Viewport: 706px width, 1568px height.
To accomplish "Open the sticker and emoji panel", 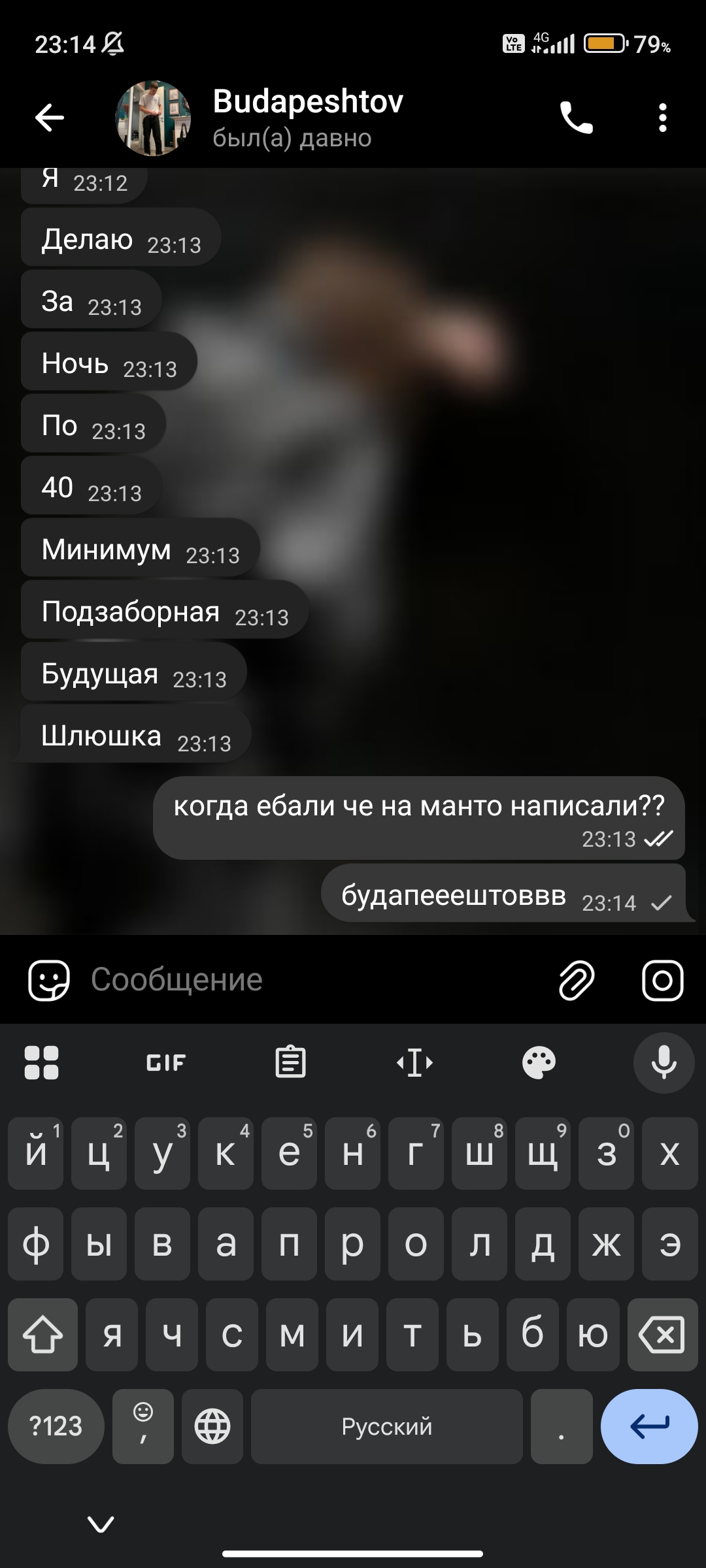I will pyautogui.click(x=49, y=980).
